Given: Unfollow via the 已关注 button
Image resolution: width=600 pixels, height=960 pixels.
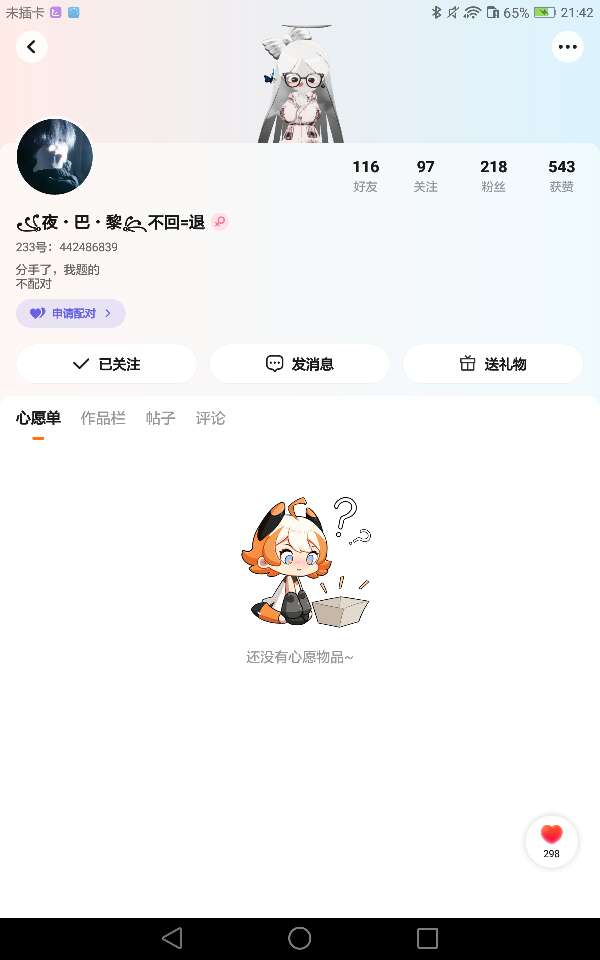Looking at the screenshot, I should click(106, 364).
